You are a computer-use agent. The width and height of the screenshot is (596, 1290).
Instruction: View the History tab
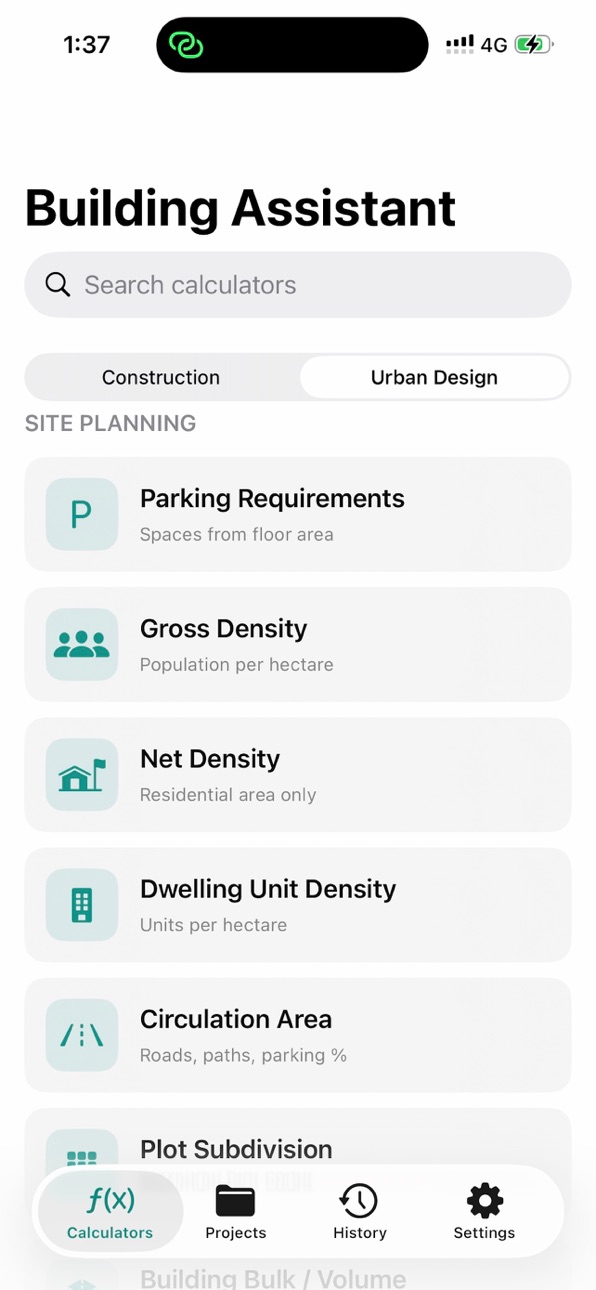[359, 1211]
